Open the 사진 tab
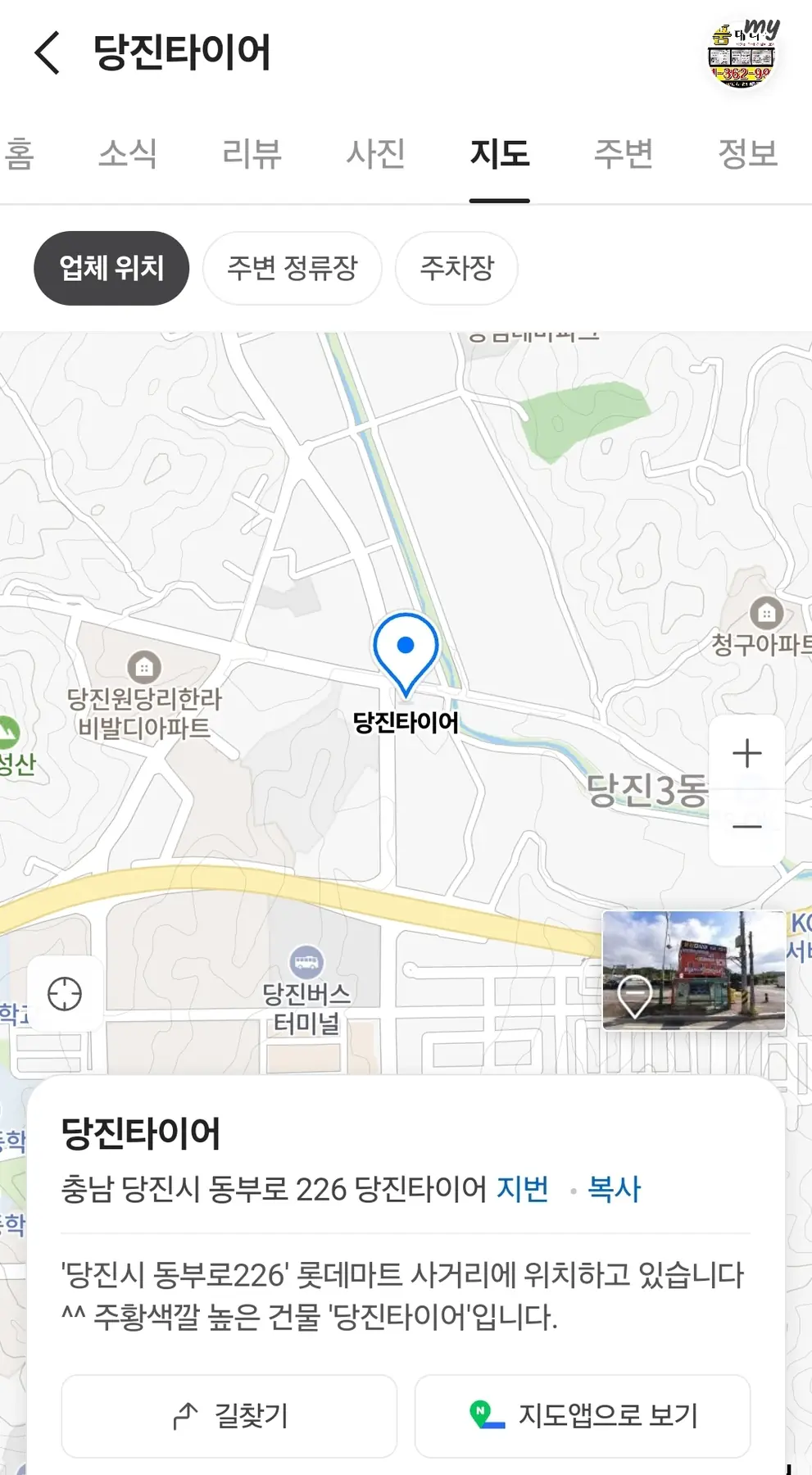Viewport: 812px width, 1475px height. 375,153
